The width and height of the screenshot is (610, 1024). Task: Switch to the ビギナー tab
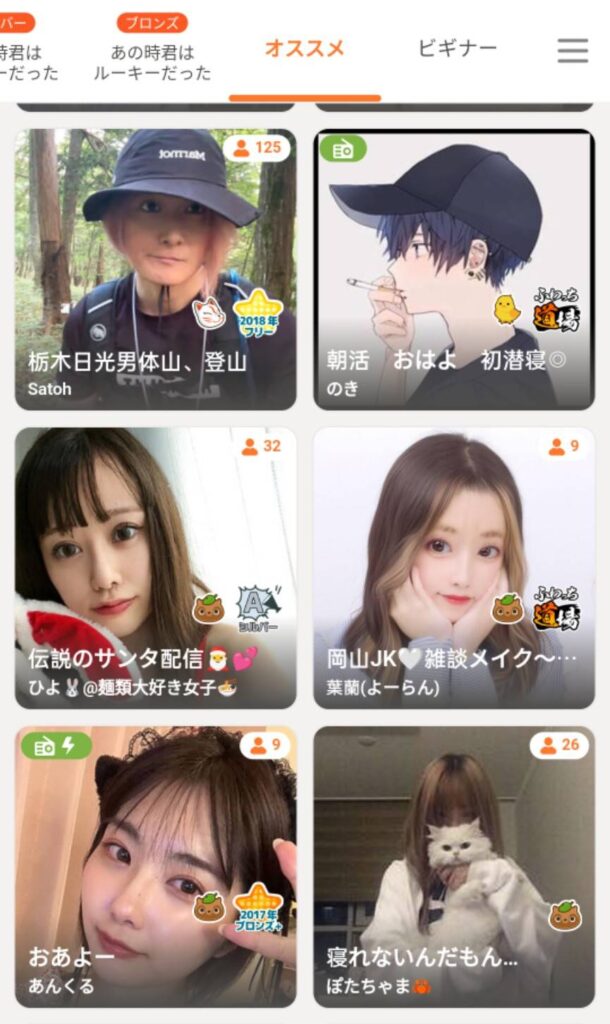pos(457,48)
